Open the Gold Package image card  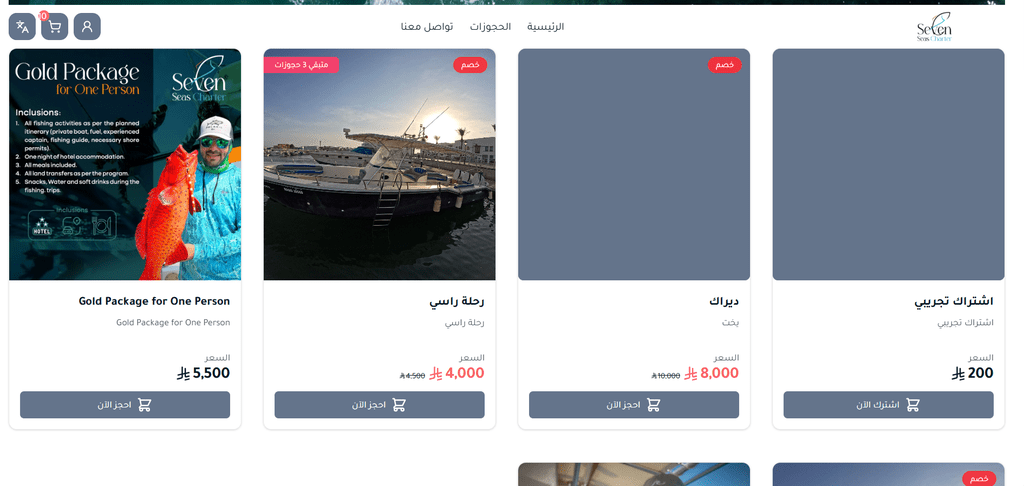(x=125, y=165)
